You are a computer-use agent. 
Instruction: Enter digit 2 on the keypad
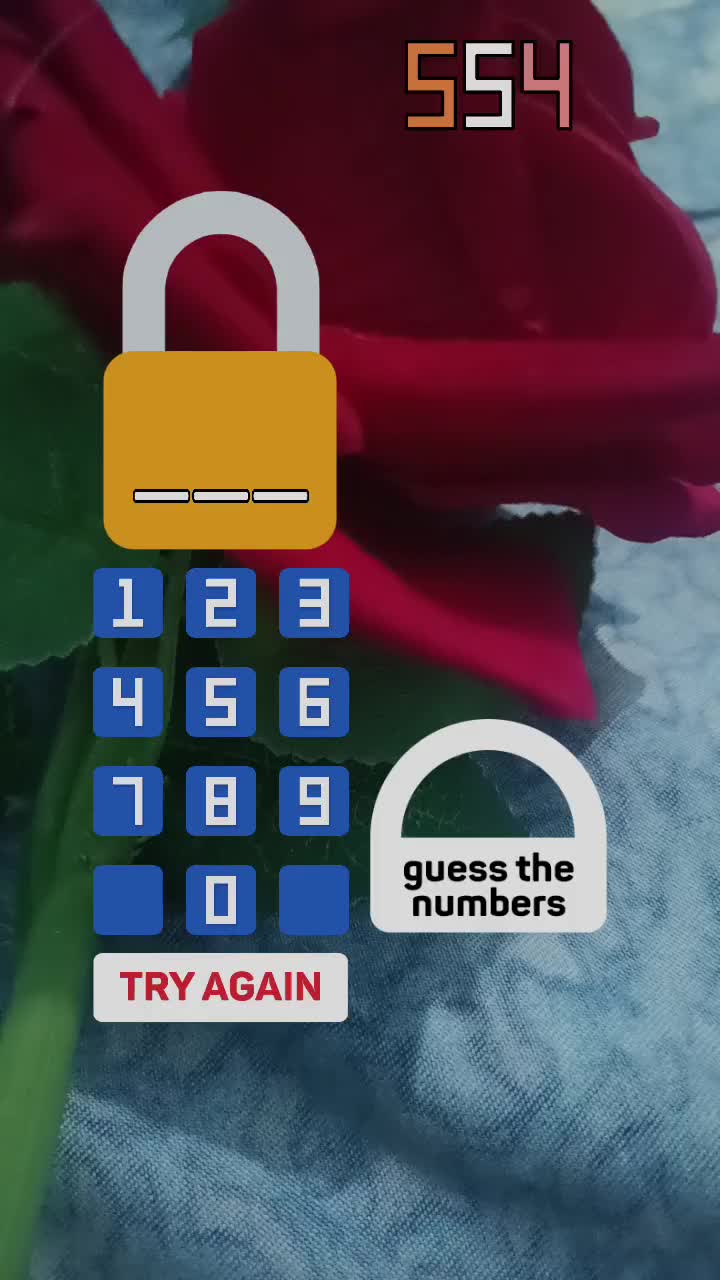[221, 603]
